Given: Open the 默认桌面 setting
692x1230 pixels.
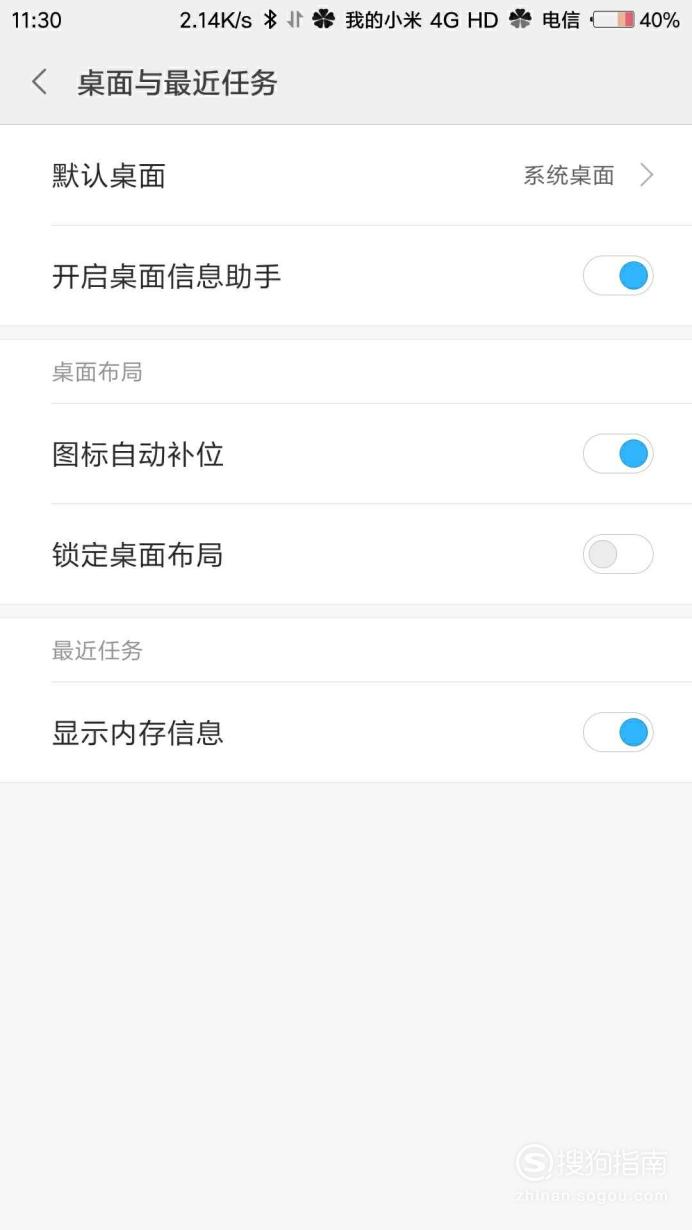Looking at the screenshot, I should click(x=346, y=176).
